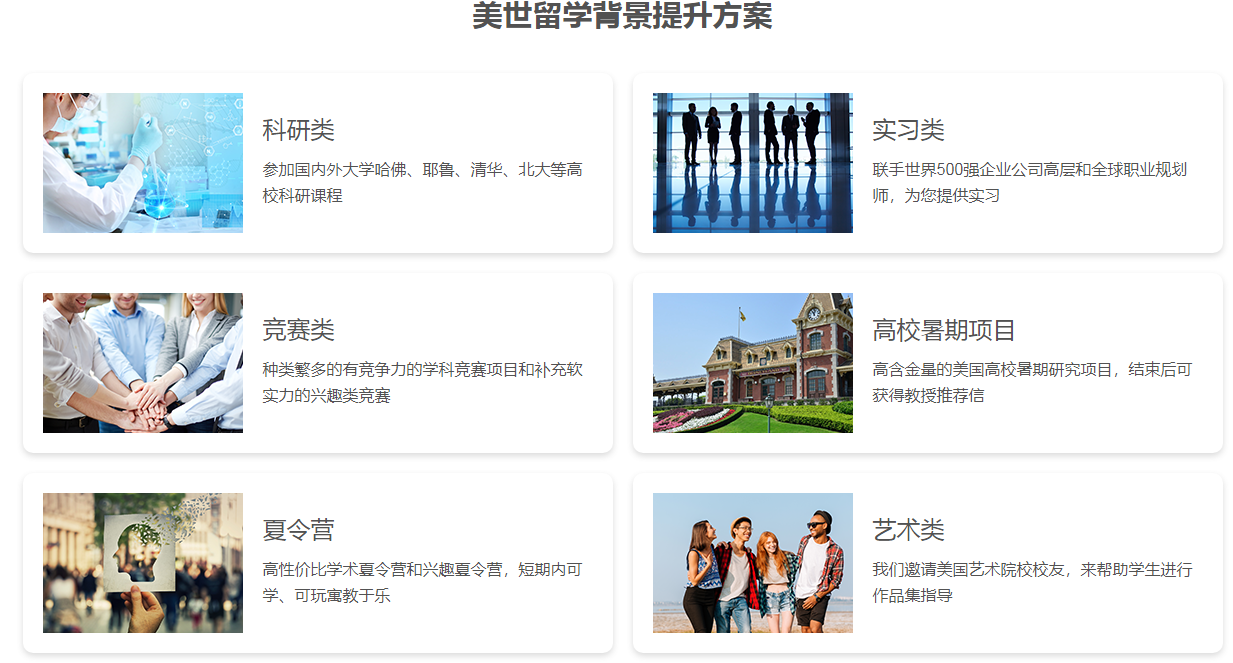Open the 夏令营 summer camp card
The image size is (1233, 663).
[x=317, y=562]
